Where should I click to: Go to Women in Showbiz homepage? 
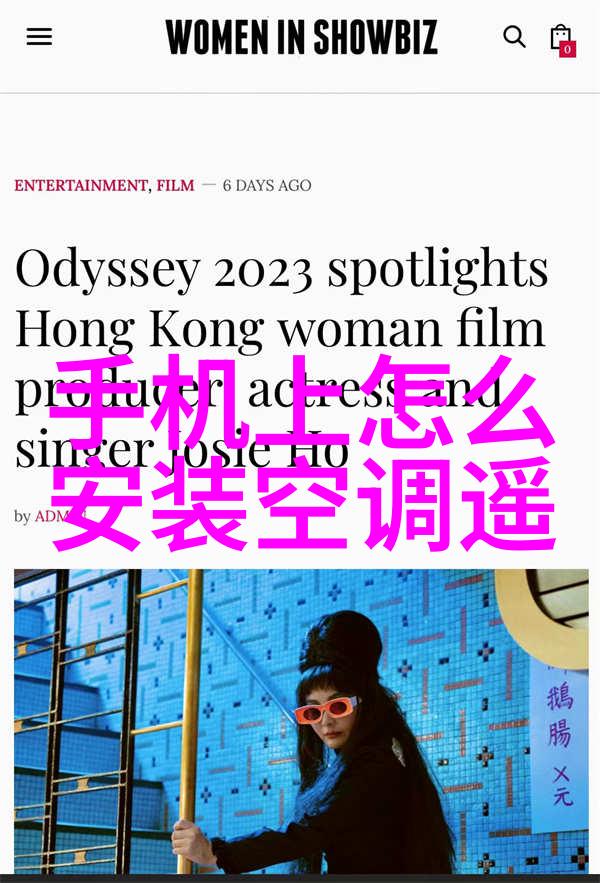point(301,37)
